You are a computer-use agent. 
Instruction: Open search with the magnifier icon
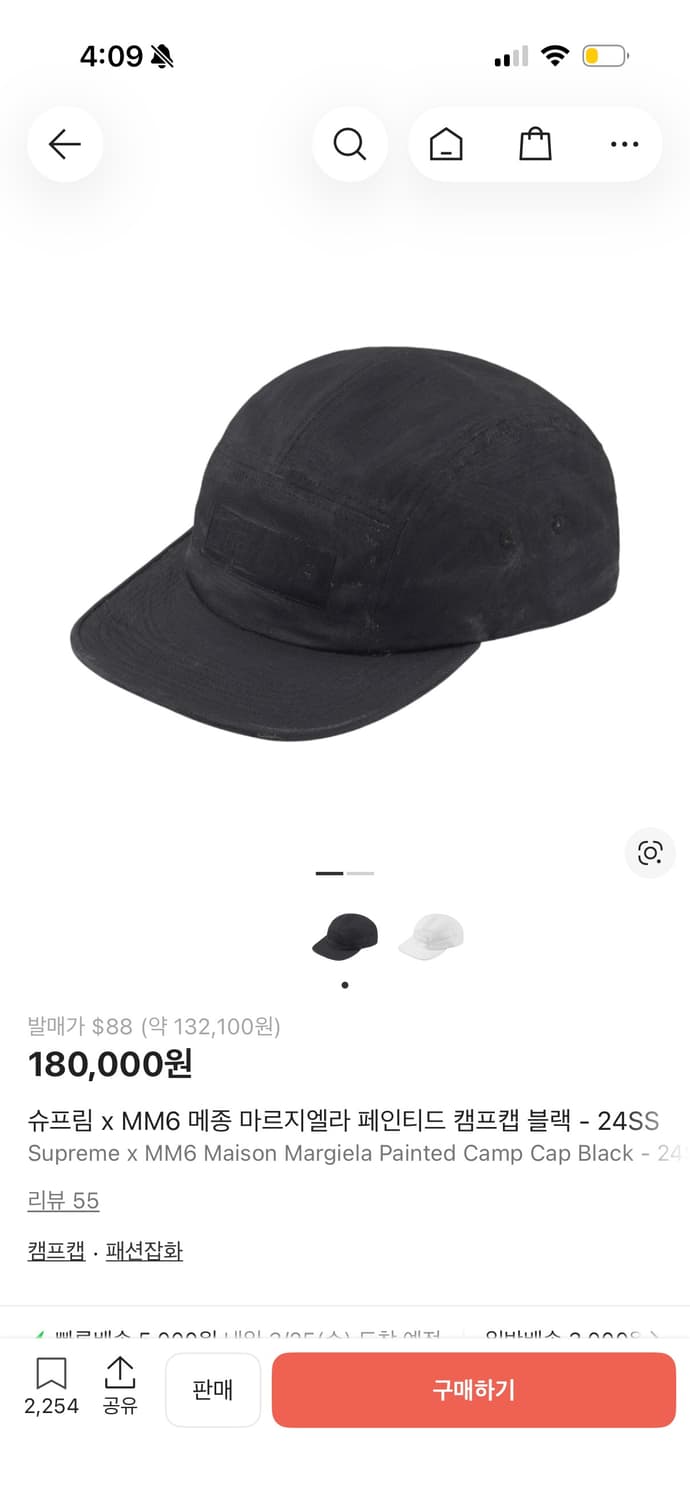tap(349, 145)
